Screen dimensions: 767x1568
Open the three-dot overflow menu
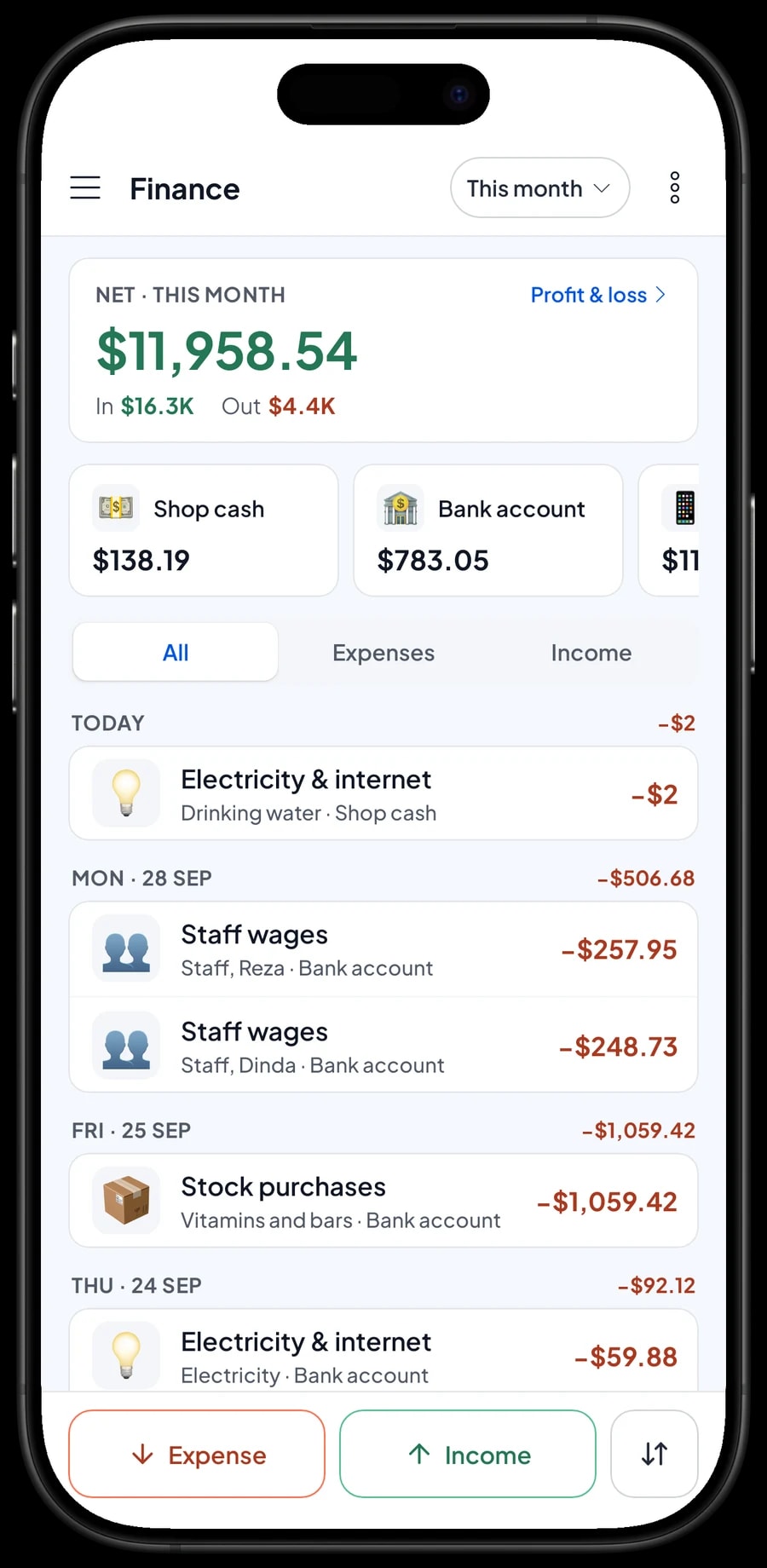coord(675,187)
